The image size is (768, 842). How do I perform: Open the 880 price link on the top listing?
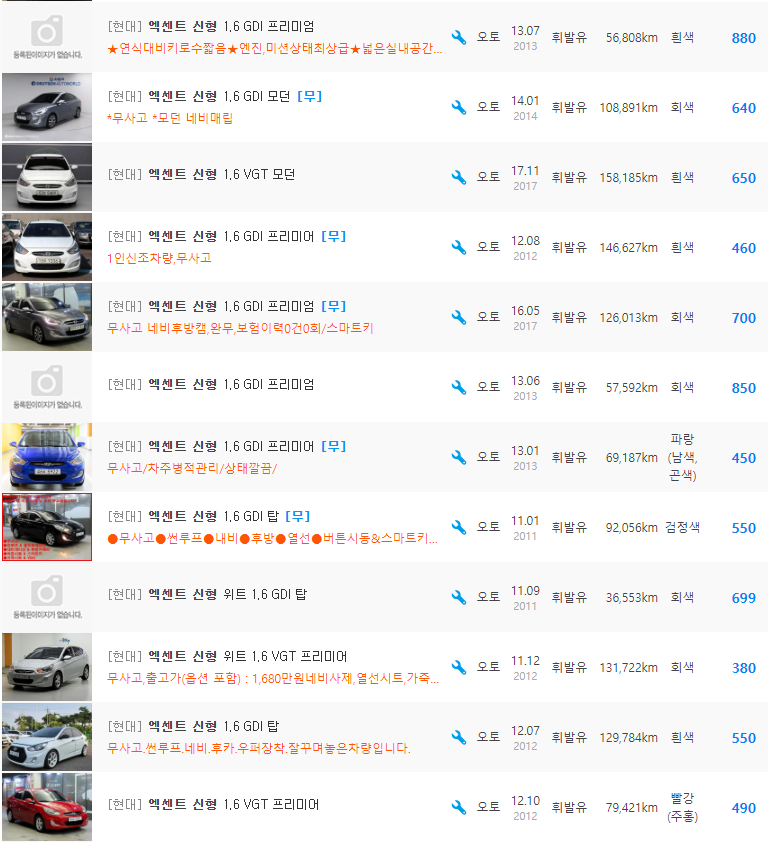[x=743, y=37]
